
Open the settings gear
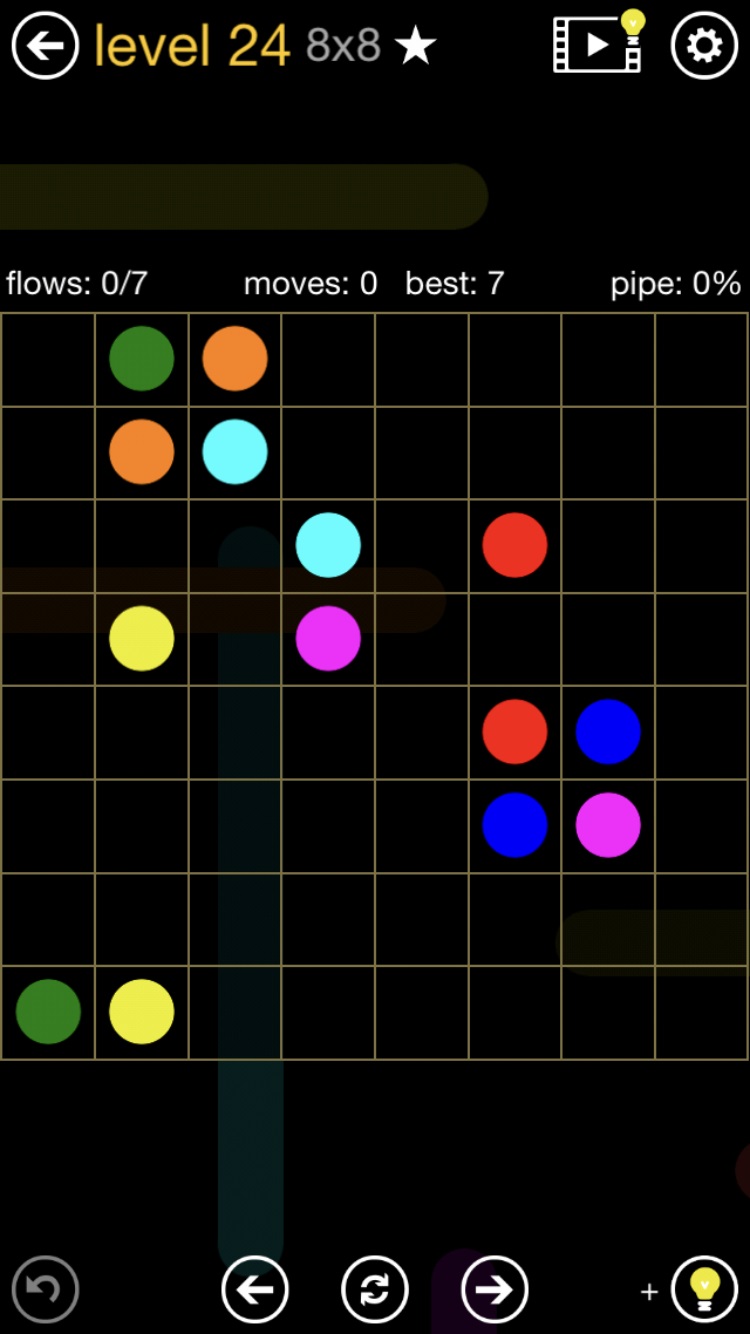click(704, 46)
